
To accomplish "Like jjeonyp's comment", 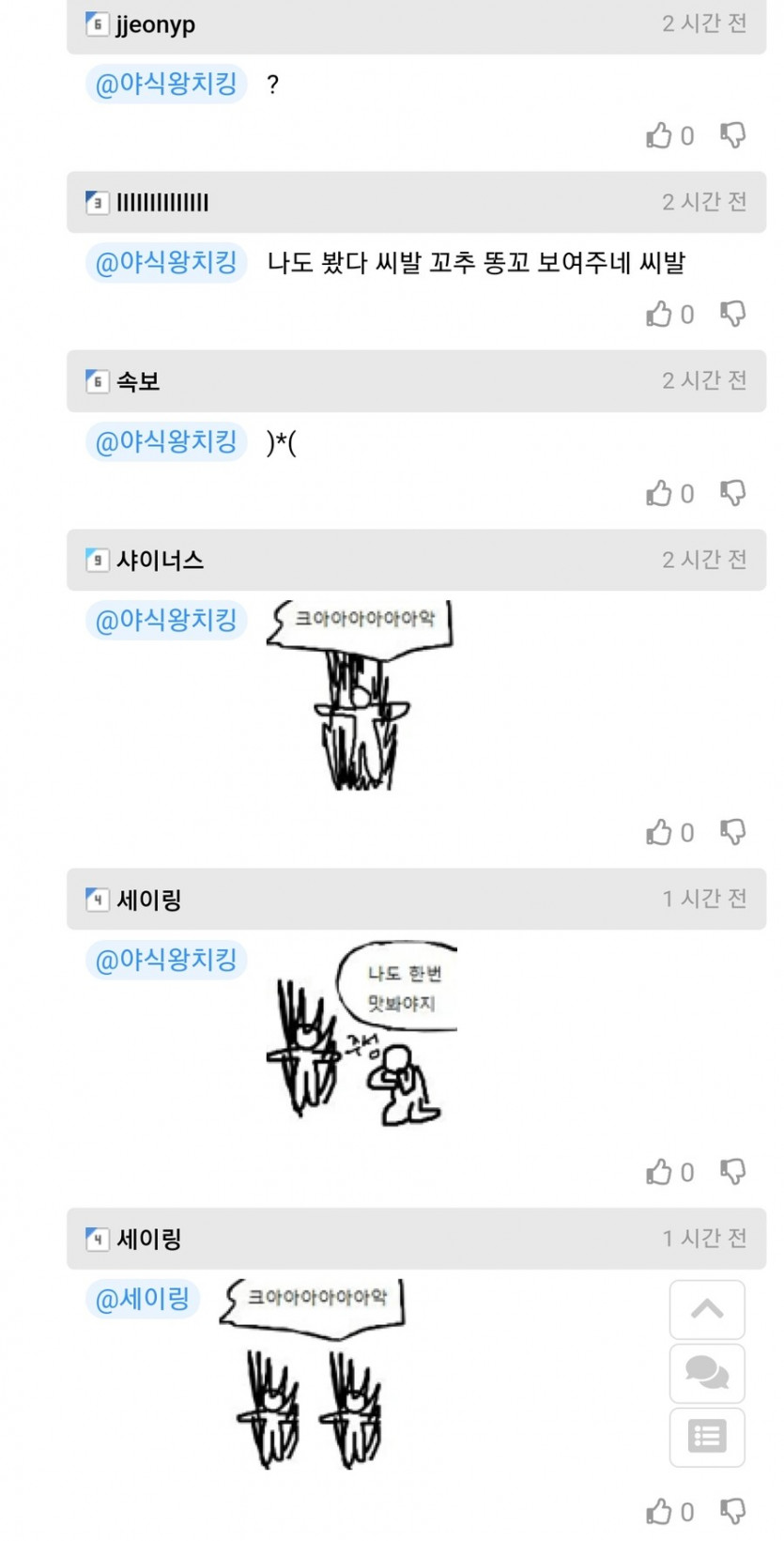I will [x=659, y=136].
